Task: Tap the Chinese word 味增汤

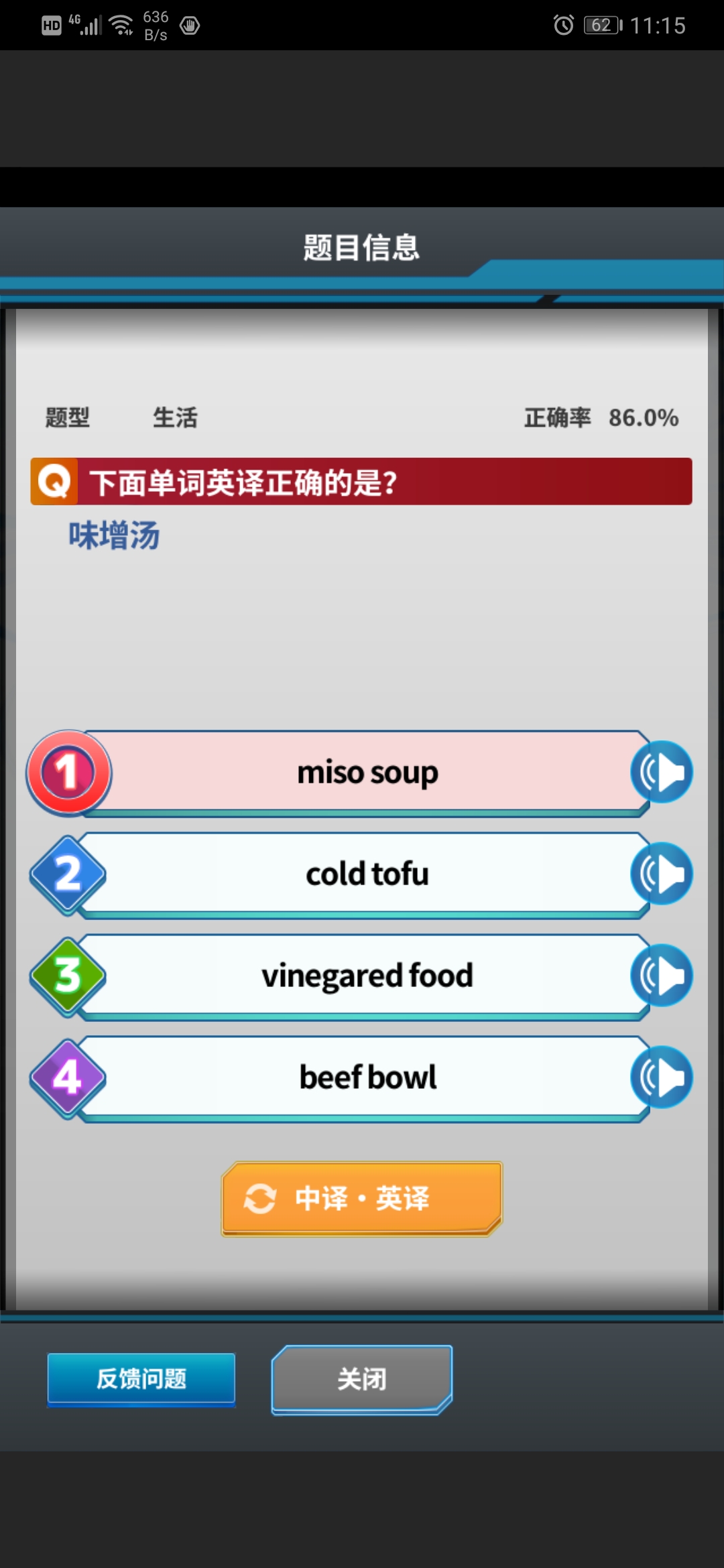Action: point(114,535)
